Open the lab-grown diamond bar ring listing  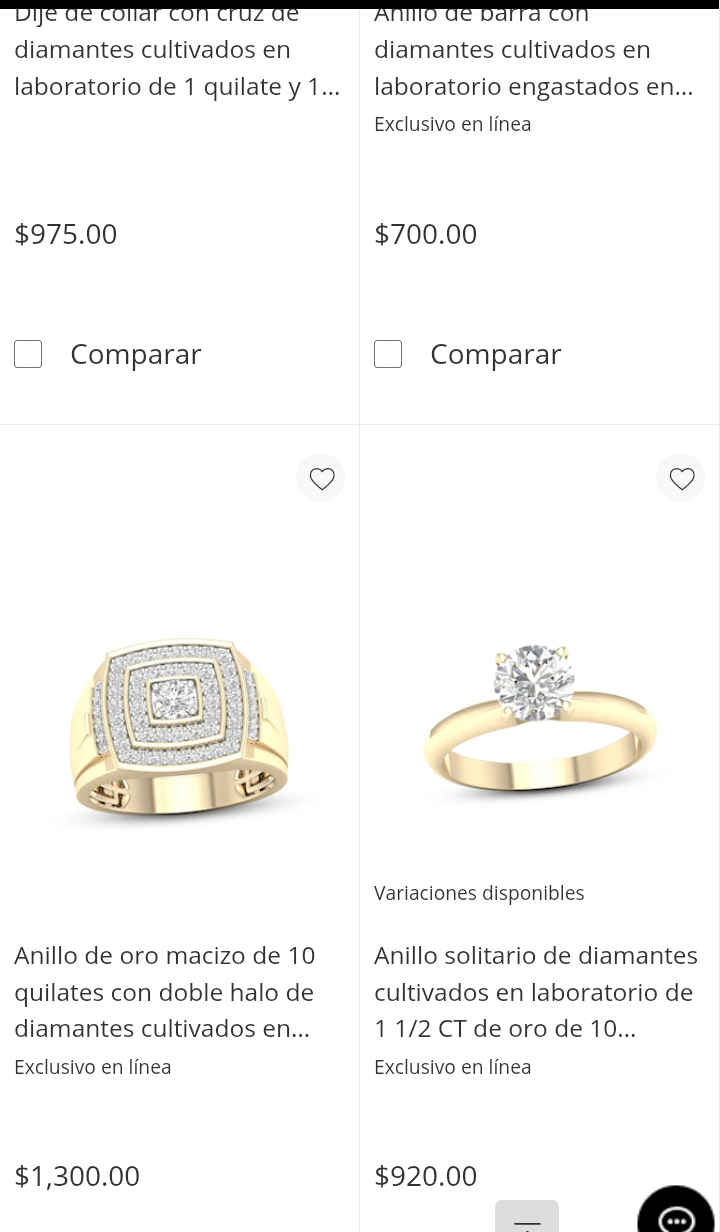533,50
